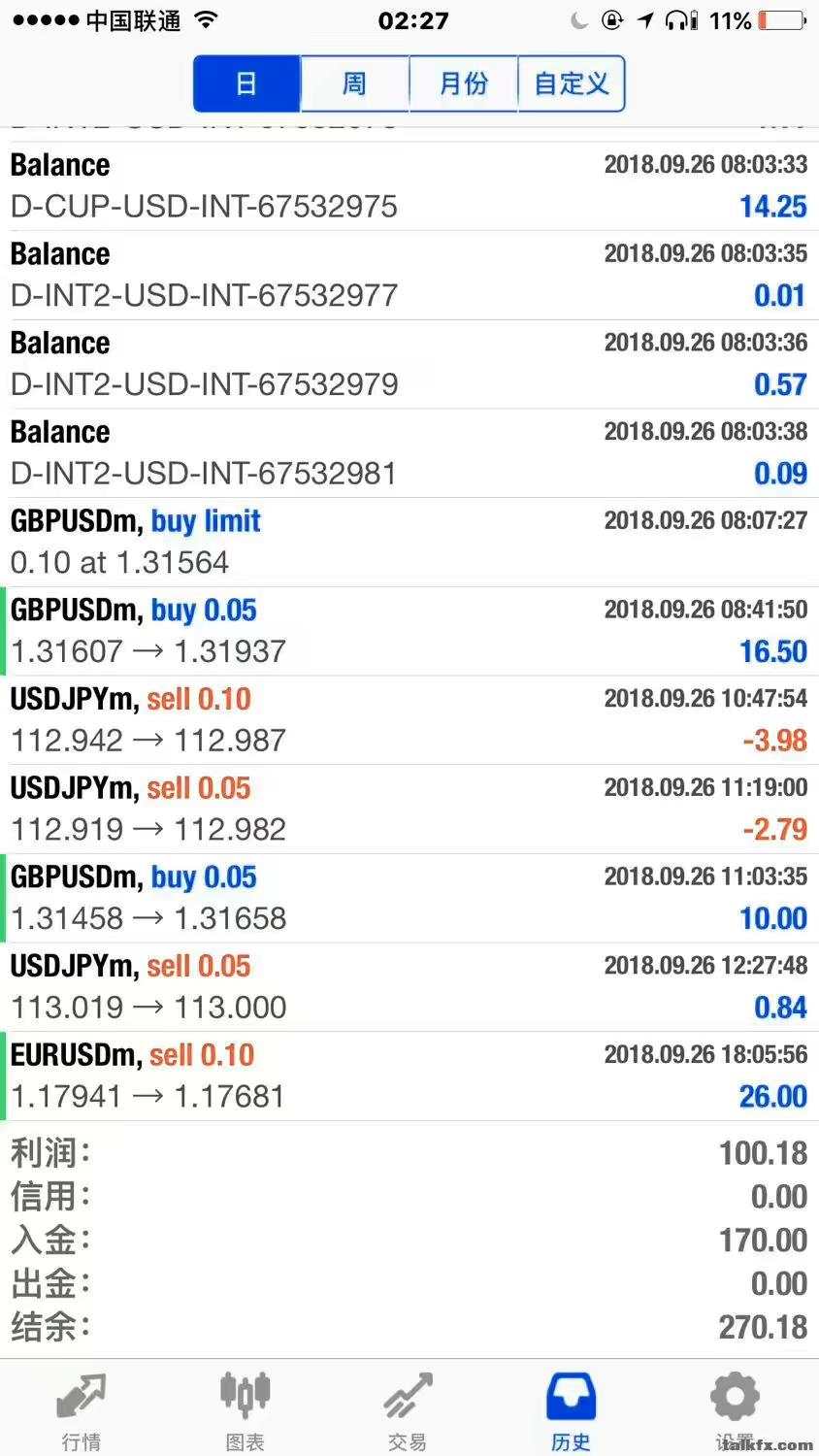Open the USDJPYm trade with -2.79 loss
Screen dimensions: 819x1456
click(408, 809)
